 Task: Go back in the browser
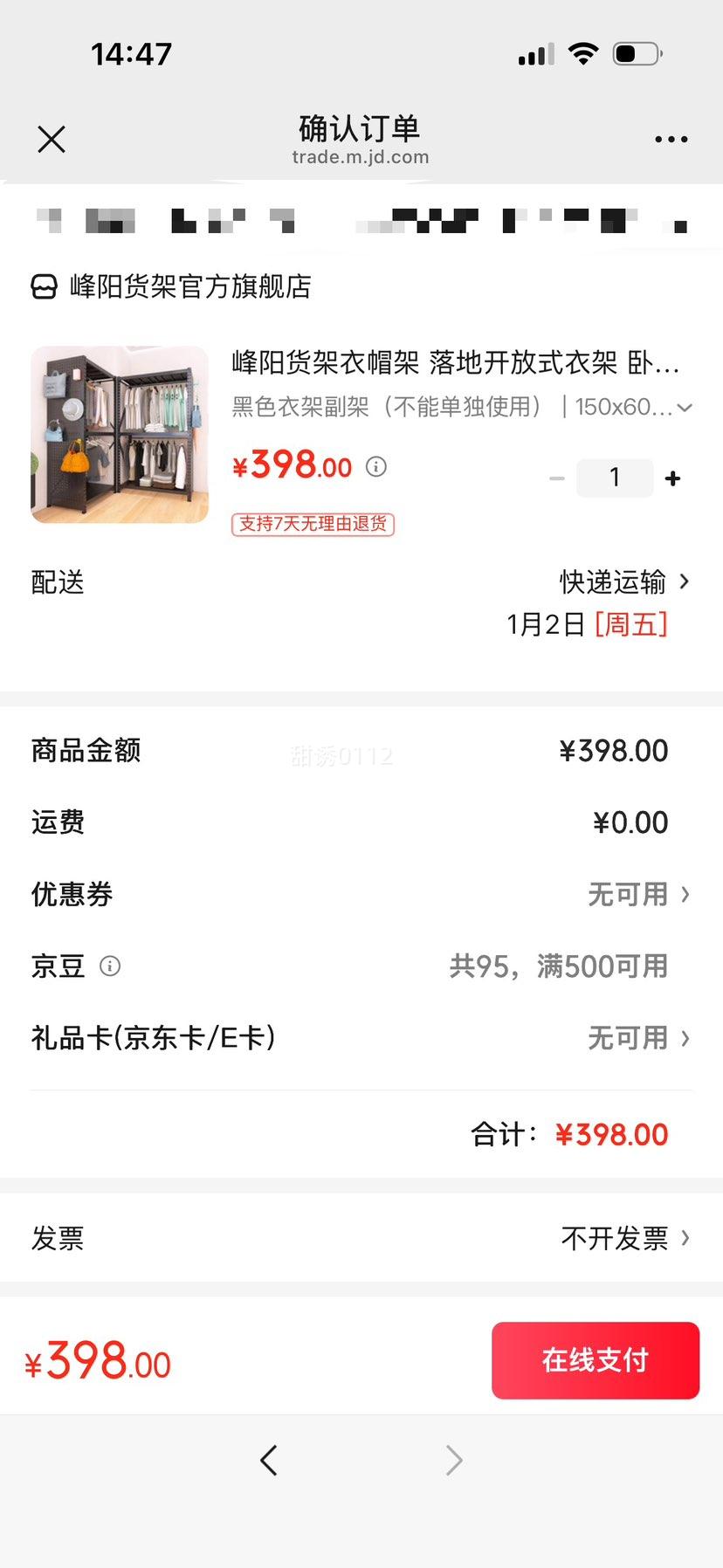click(x=269, y=1460)
